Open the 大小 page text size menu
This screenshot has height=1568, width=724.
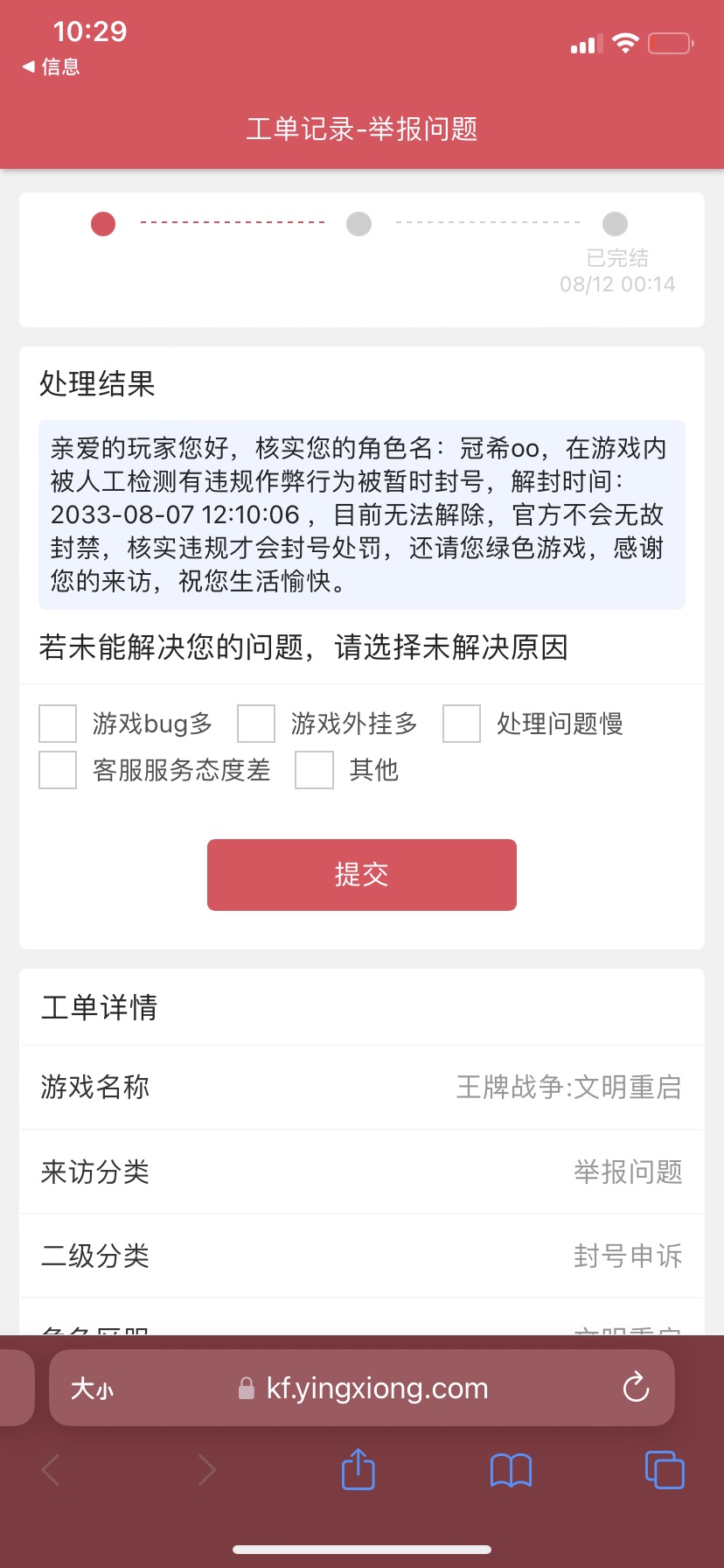coord(93,1389)
